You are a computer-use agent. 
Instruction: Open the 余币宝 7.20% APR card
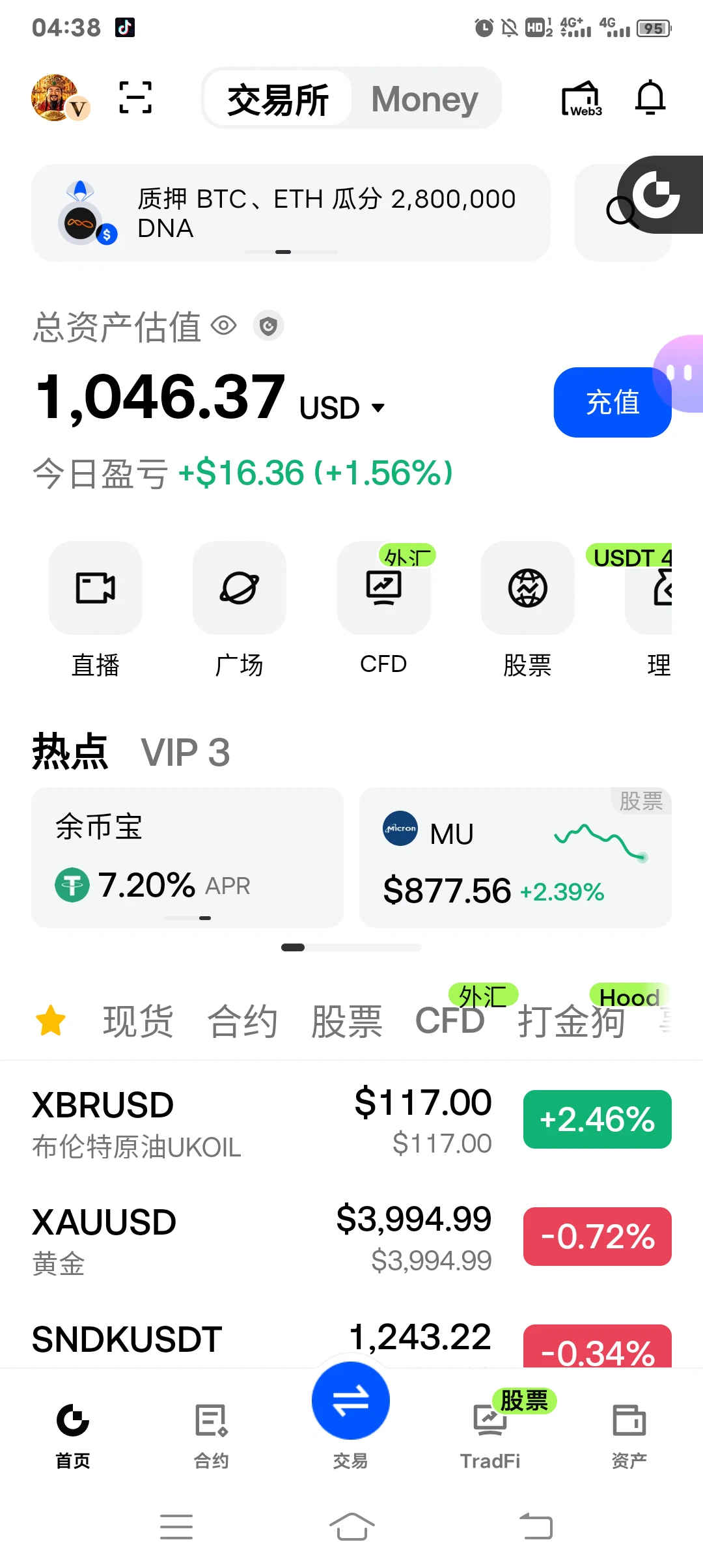pyautogui.click(x=187, y=857)
